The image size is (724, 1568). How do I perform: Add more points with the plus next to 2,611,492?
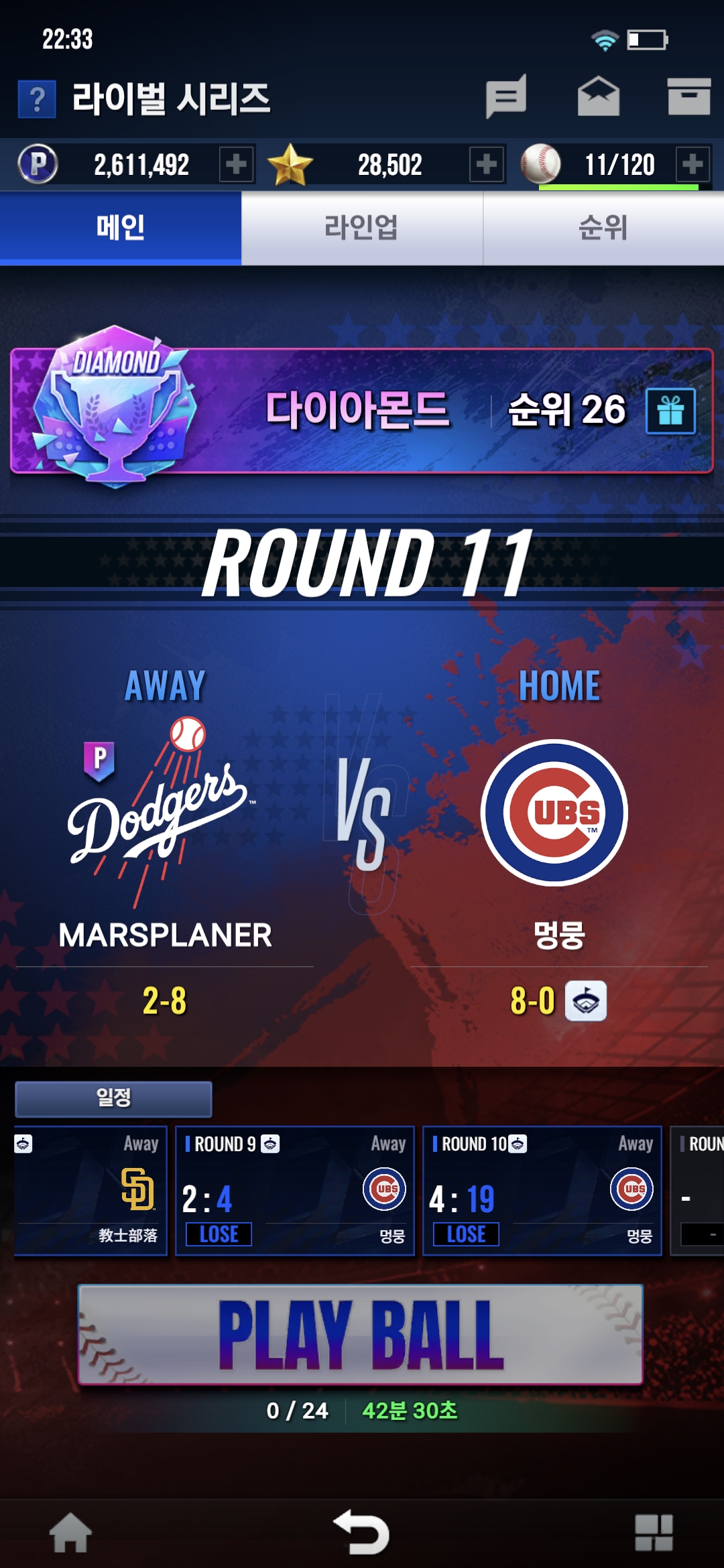(236, 164)
